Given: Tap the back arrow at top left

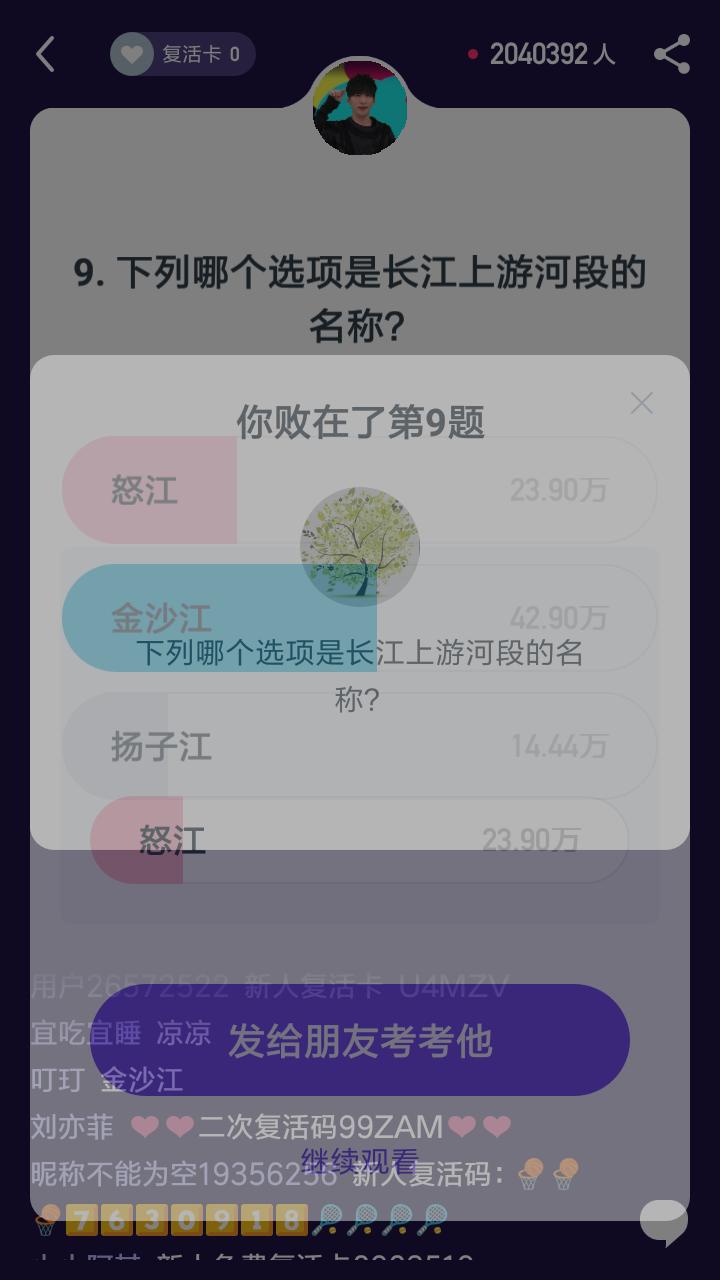Looking at the screenshot, I should click(44, 55).
